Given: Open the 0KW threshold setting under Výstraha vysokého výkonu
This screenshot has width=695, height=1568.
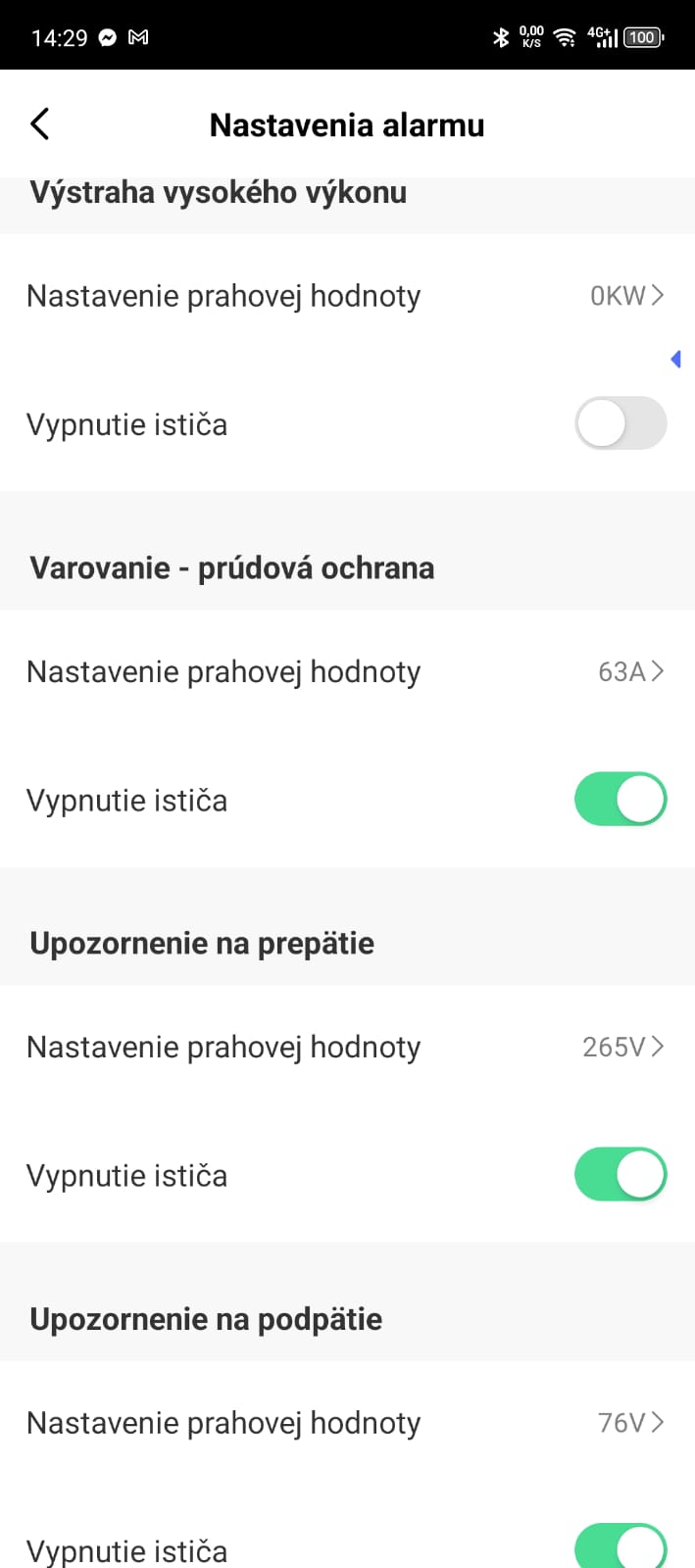Looking at the screenshot, I should (x=347, y=296).
